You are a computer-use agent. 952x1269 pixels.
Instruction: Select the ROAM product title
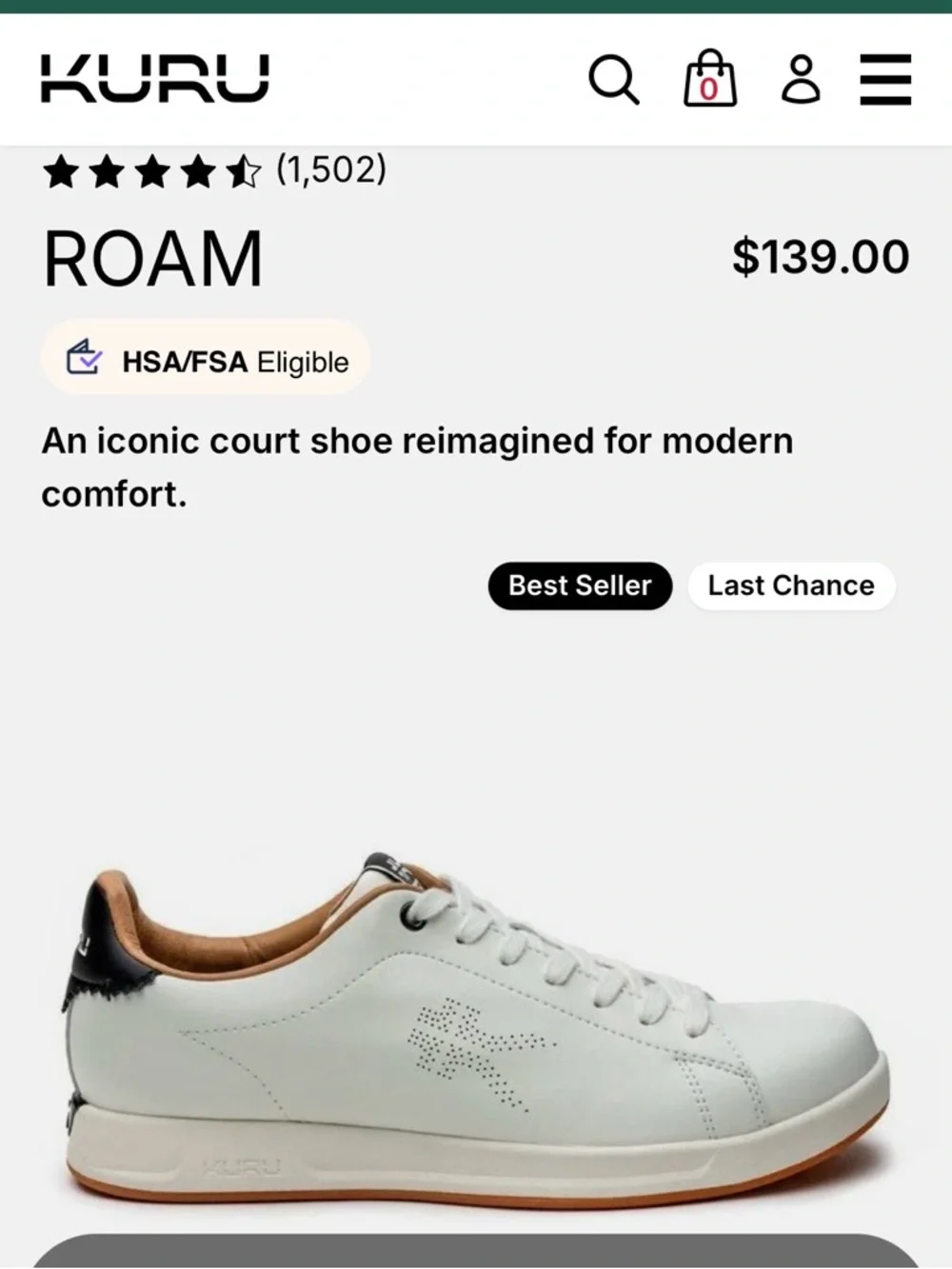pos(153,255)
